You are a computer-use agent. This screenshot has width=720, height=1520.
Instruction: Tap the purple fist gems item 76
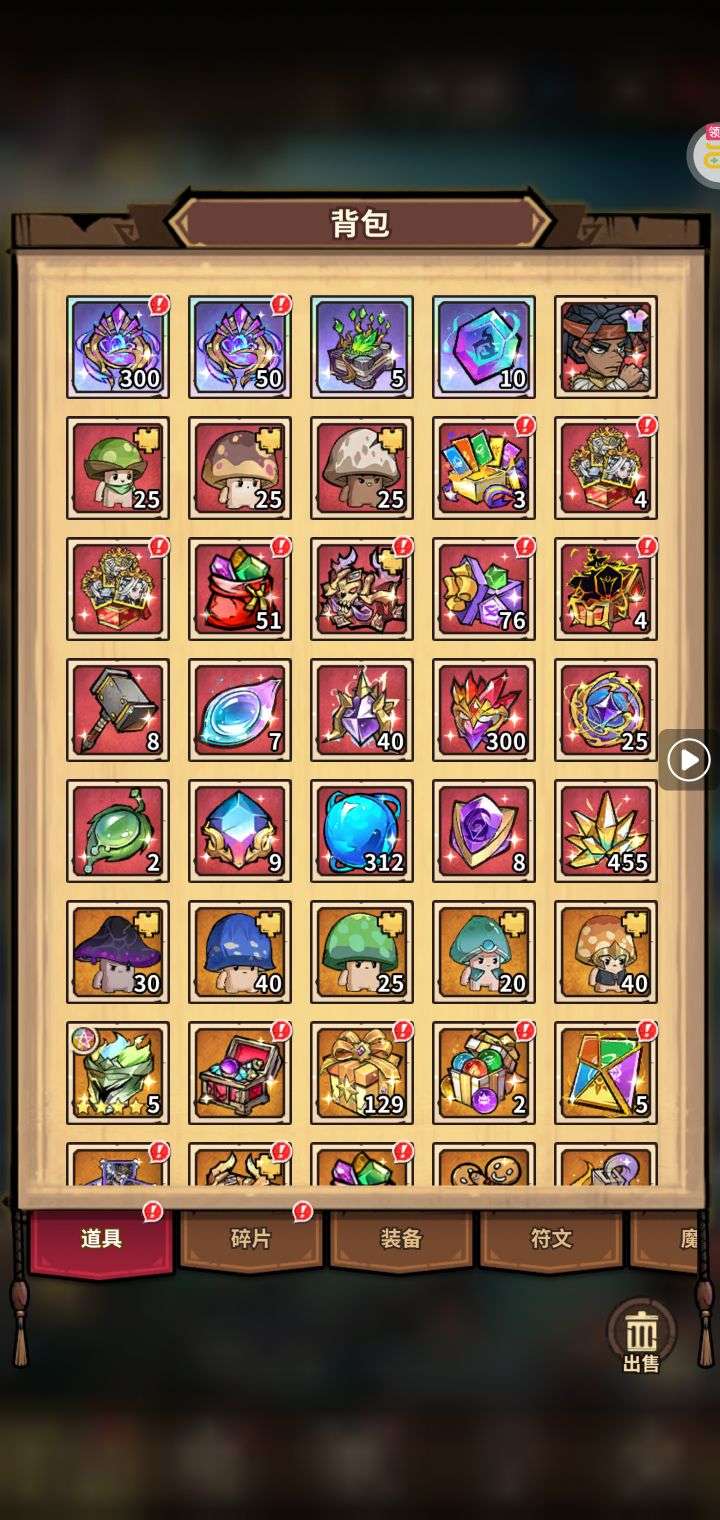click(x=484, y=589)
